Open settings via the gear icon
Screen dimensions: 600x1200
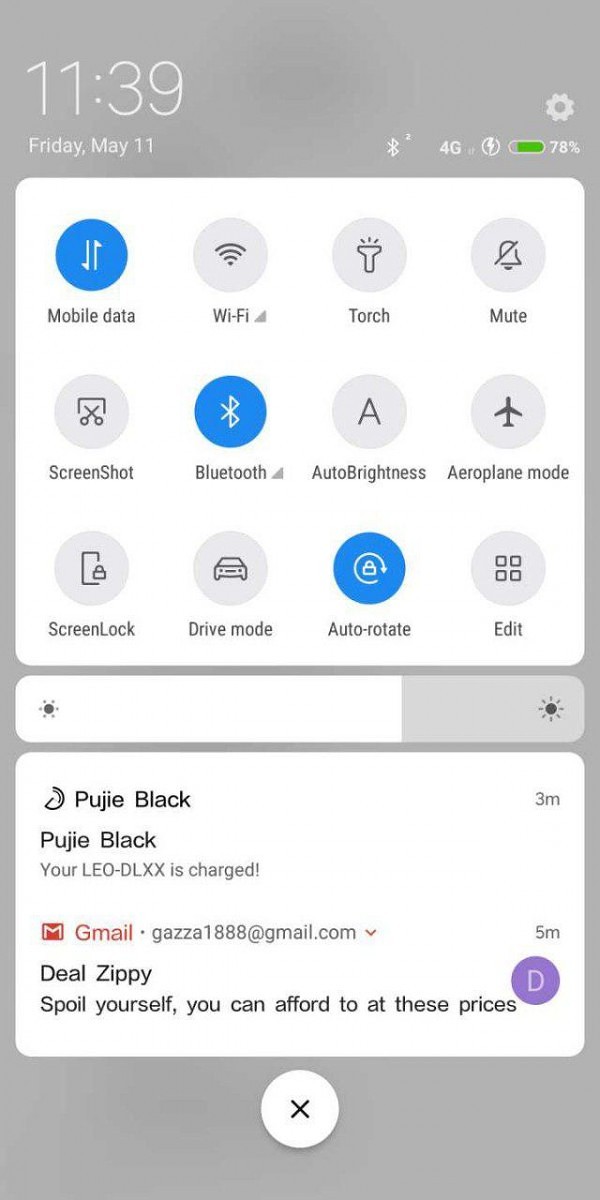pos(559,107)
